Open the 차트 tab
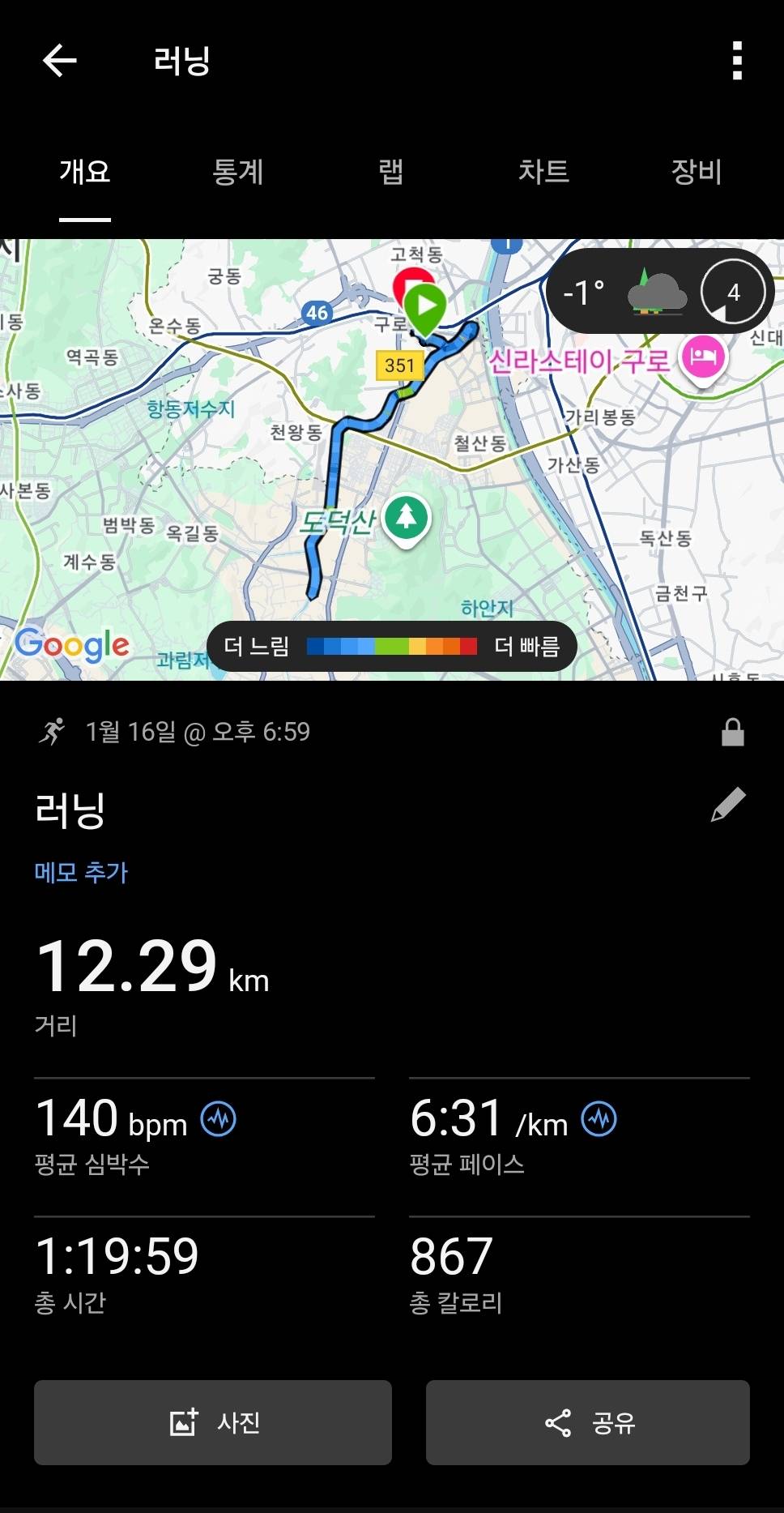 (543, 173)
